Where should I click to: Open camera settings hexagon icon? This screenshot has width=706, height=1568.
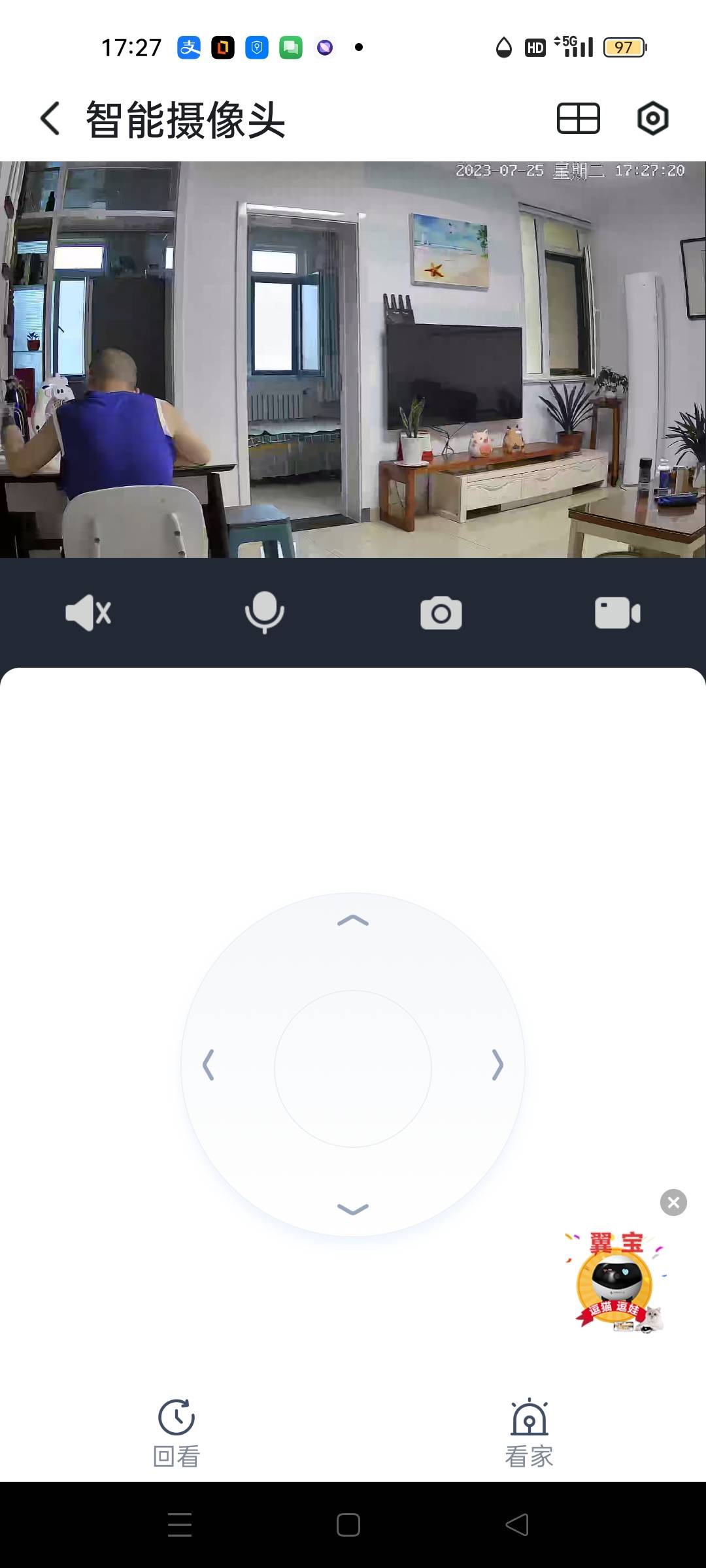652,119
